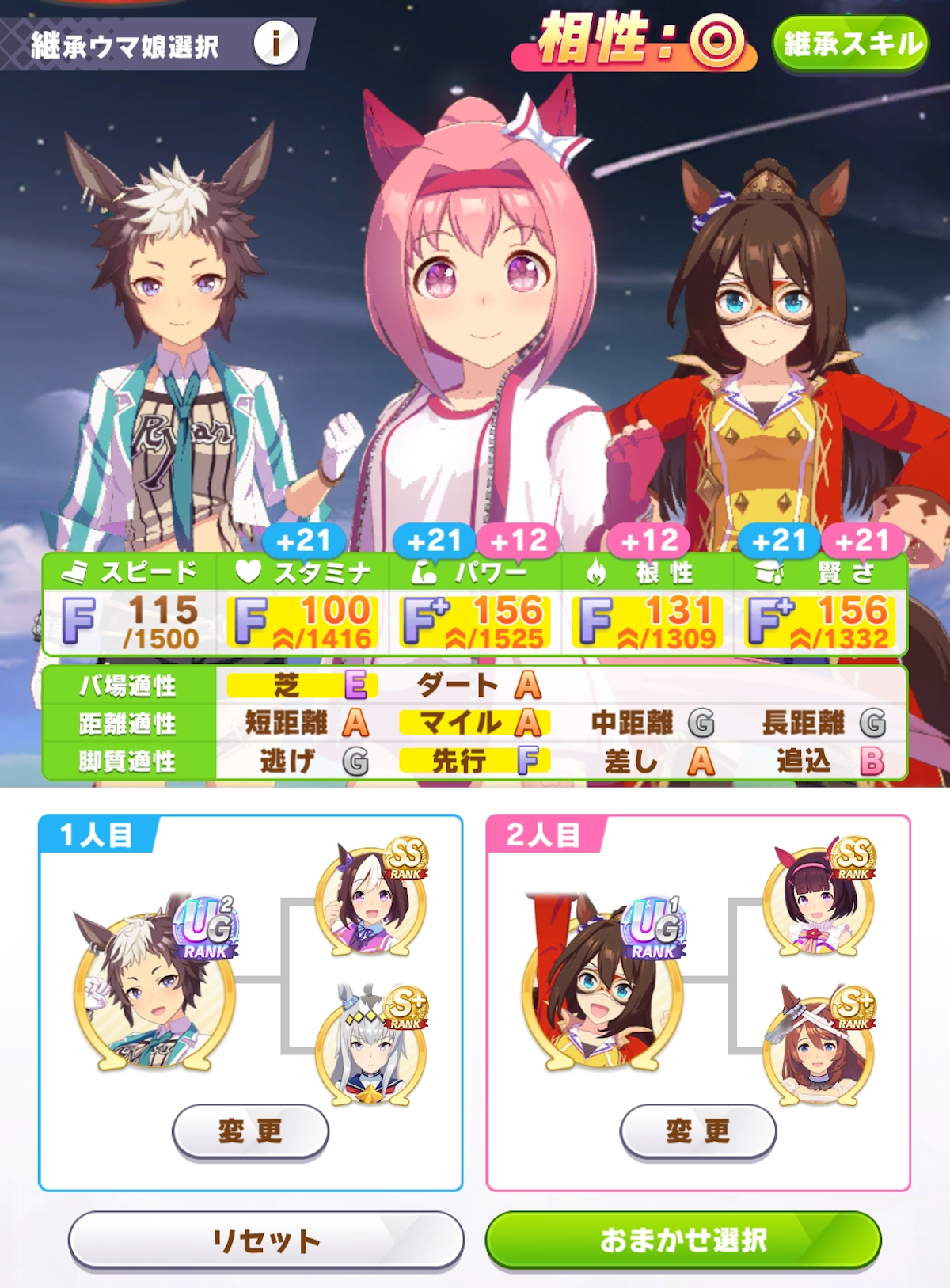
Task: Select the 1人目 UG2 rank character portrait
Action: point(154,988)
